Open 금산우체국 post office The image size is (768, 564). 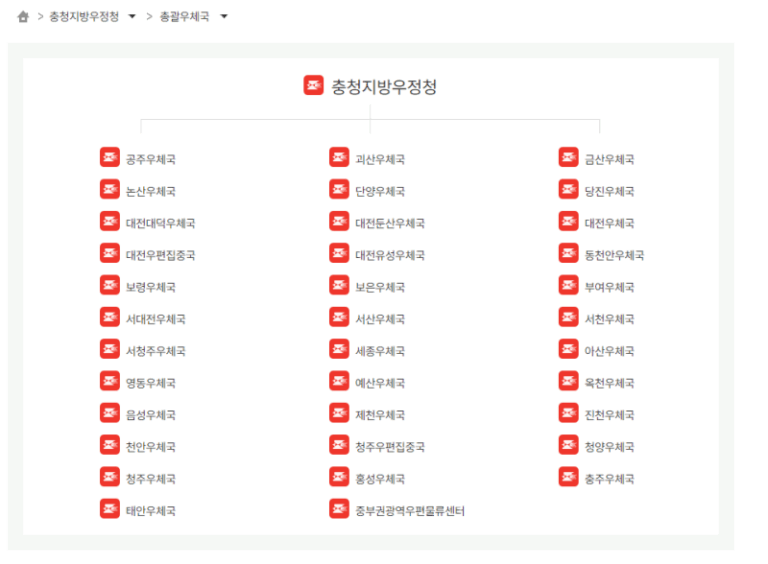click(x=608, y=159)
